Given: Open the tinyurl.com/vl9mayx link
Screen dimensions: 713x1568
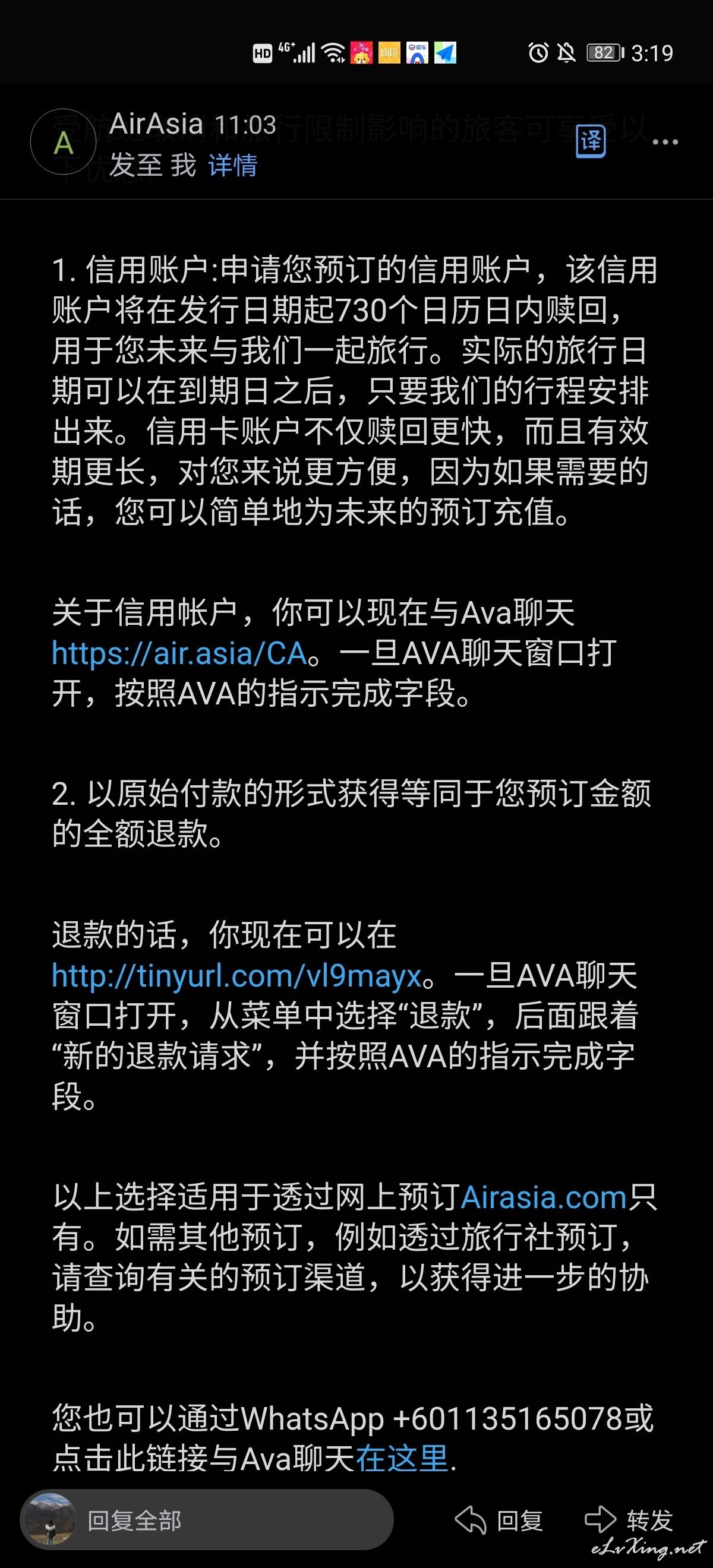Looking at the screenshot, I should (x=237, y=976).
